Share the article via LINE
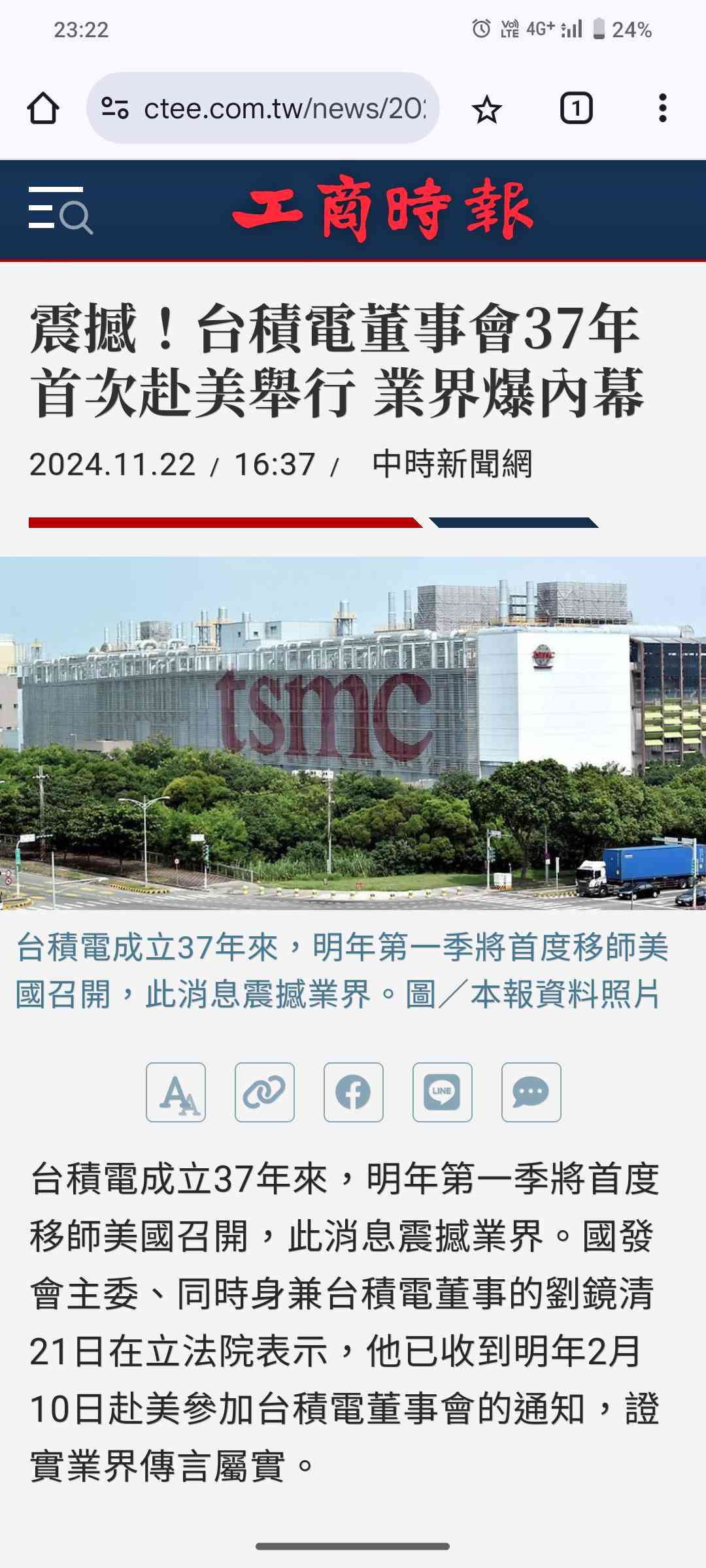The height and width of the screenshot is (1568, 706). pos(443,1092)
